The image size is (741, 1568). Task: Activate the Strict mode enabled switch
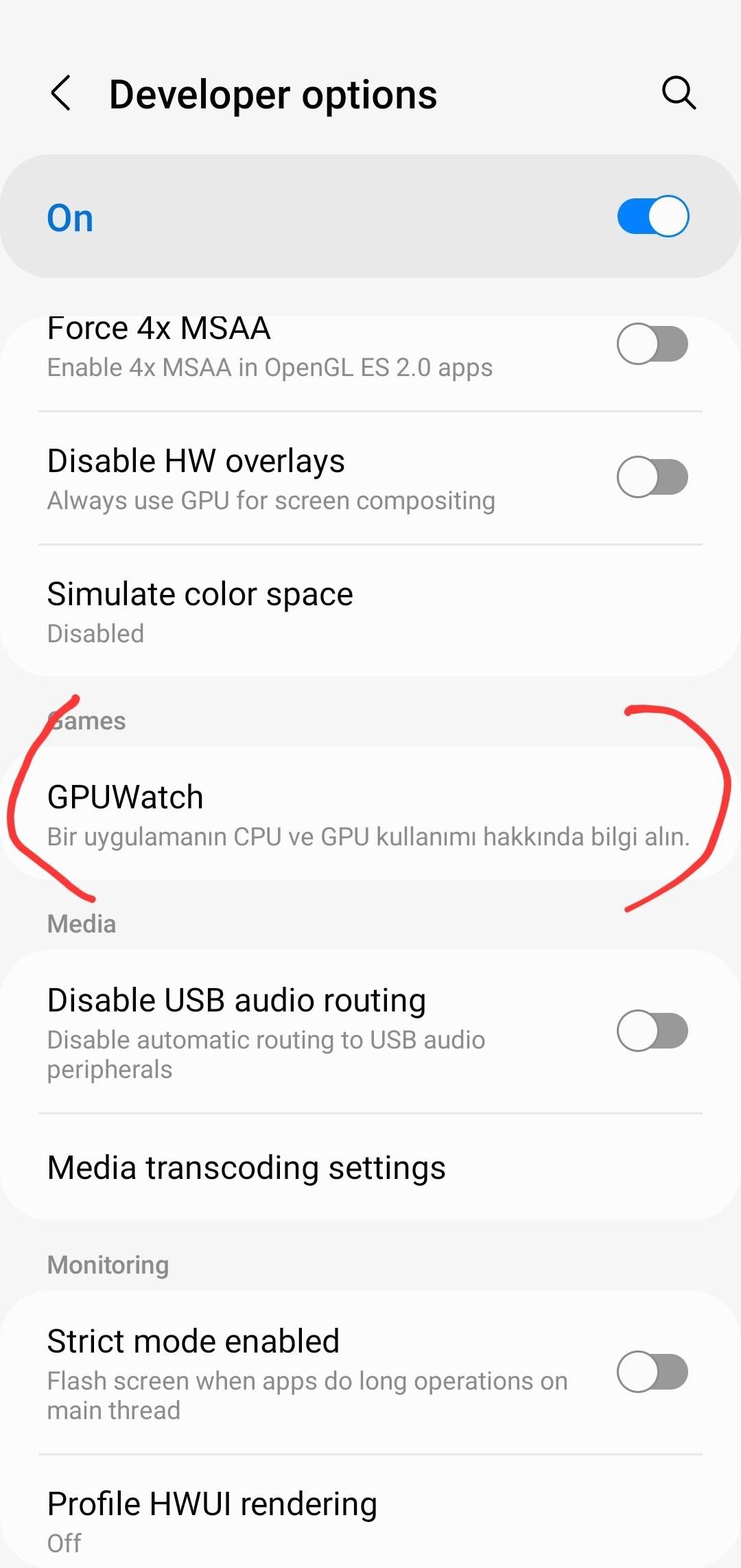coord(652,1371)
